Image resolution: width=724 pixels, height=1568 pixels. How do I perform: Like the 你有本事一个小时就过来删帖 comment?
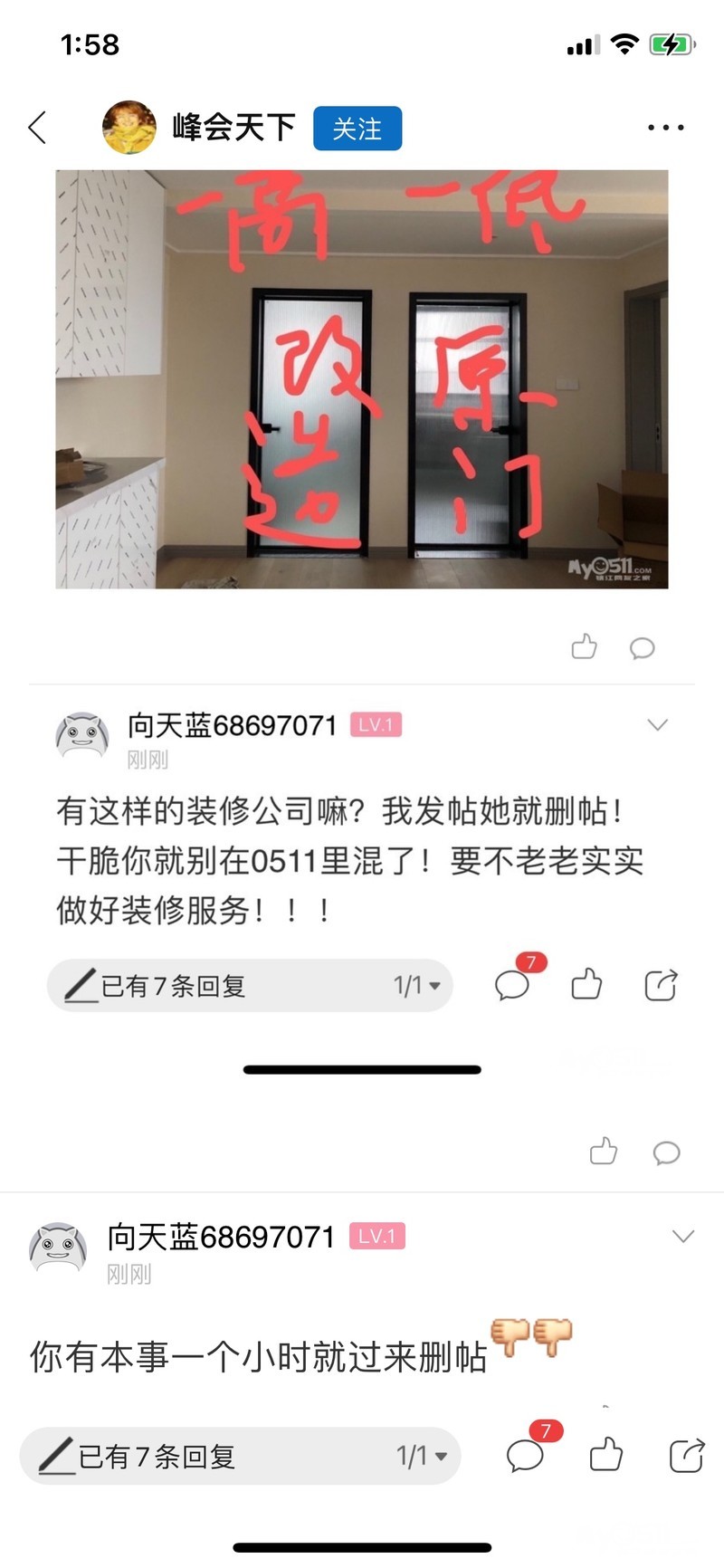pyautogui.click(x=605, y=1455)
